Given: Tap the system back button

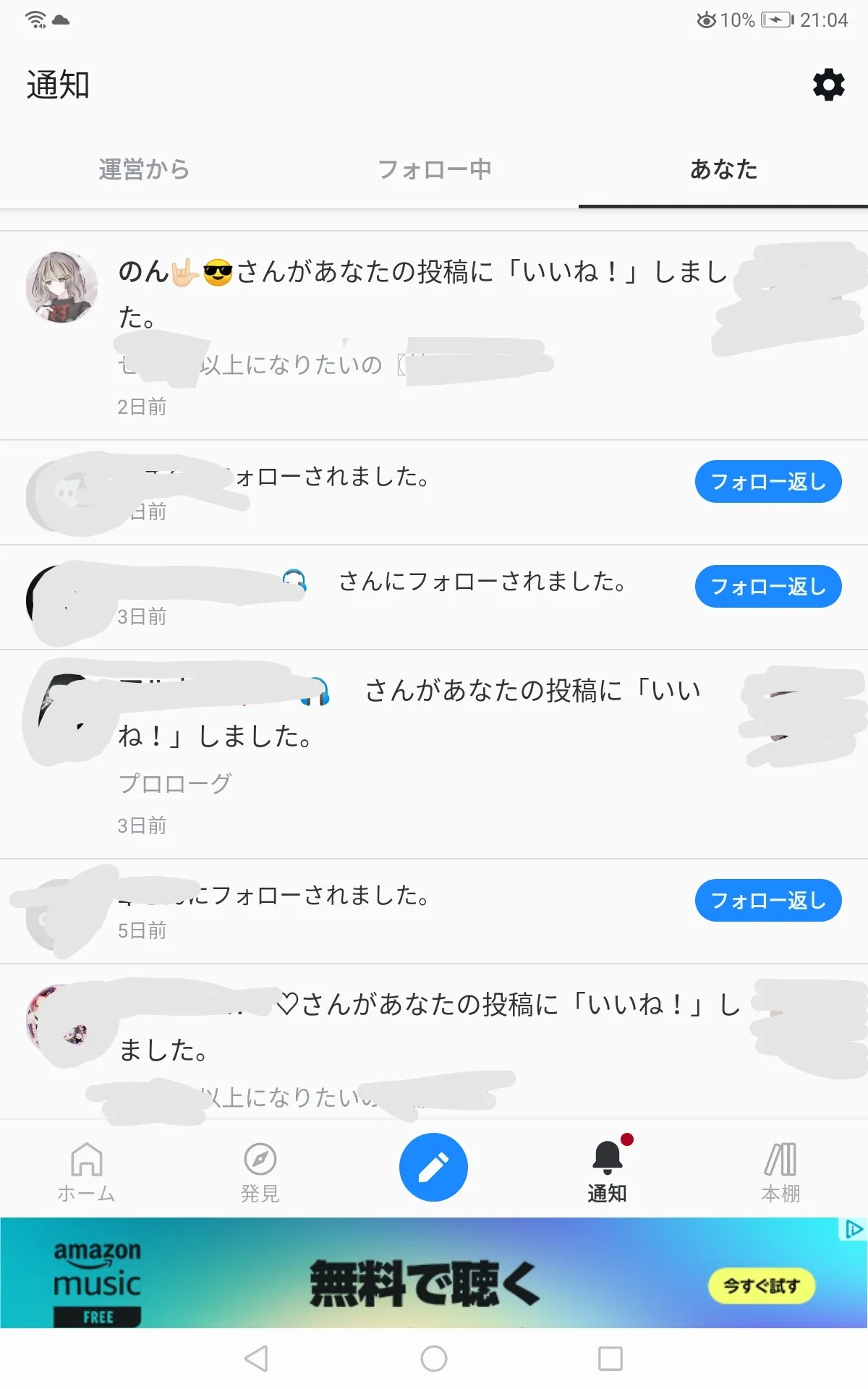Looking at the screenshot, I should tap(257, 1359).
